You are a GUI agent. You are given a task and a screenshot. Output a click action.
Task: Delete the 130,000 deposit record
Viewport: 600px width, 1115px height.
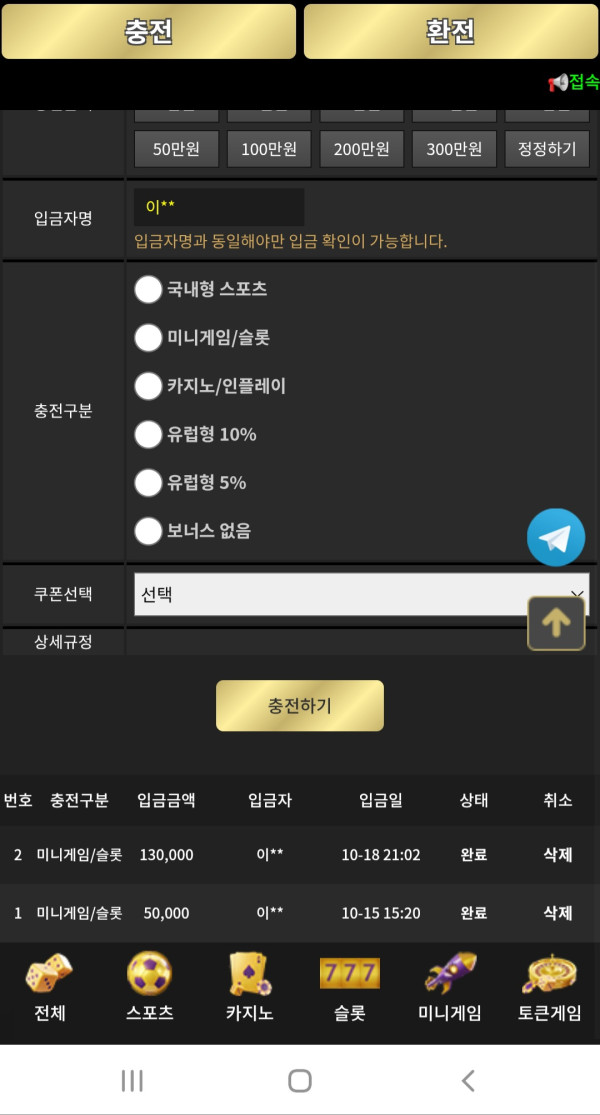(557, 855)
